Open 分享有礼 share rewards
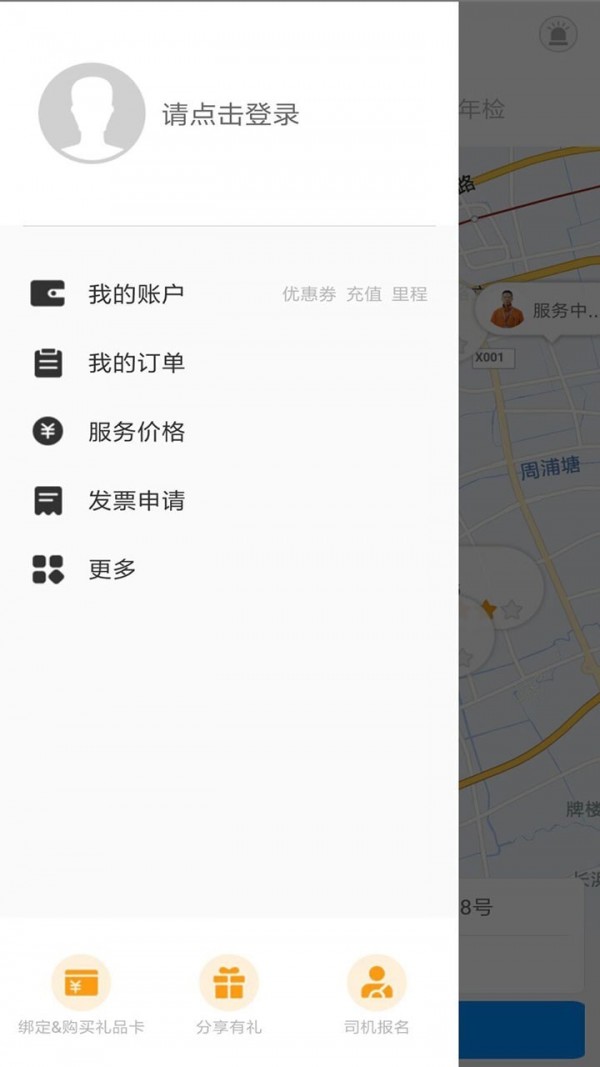 click(x=229, y=995)
